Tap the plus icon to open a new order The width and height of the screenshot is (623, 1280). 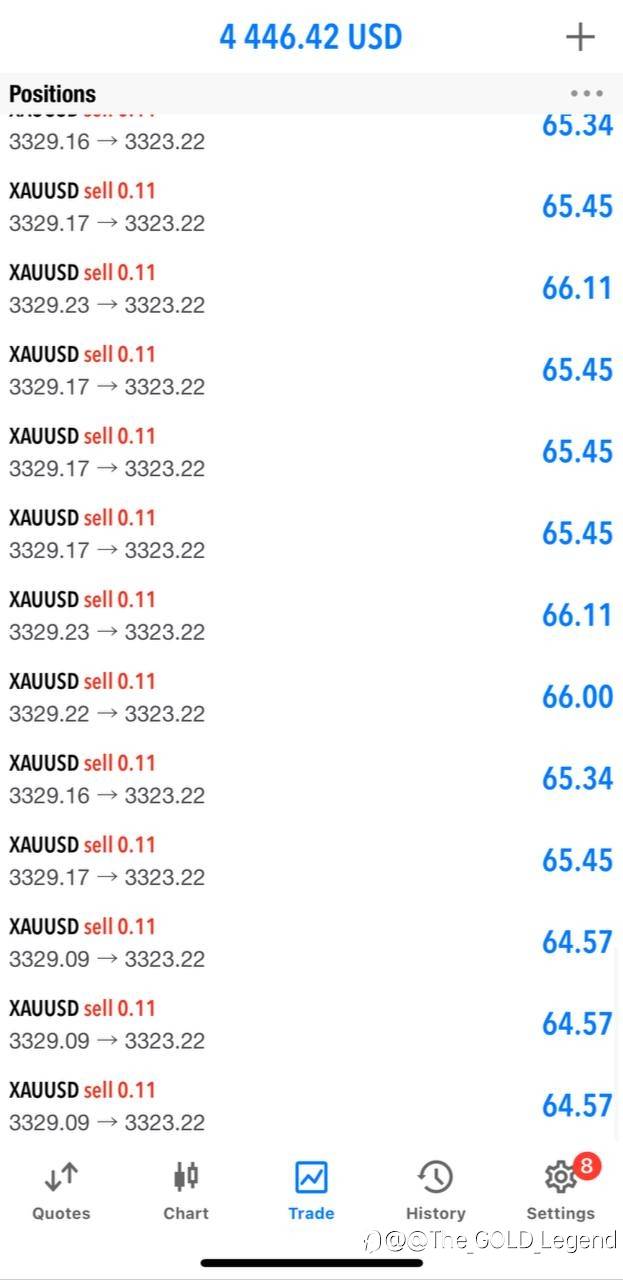(x=580, y=37)
